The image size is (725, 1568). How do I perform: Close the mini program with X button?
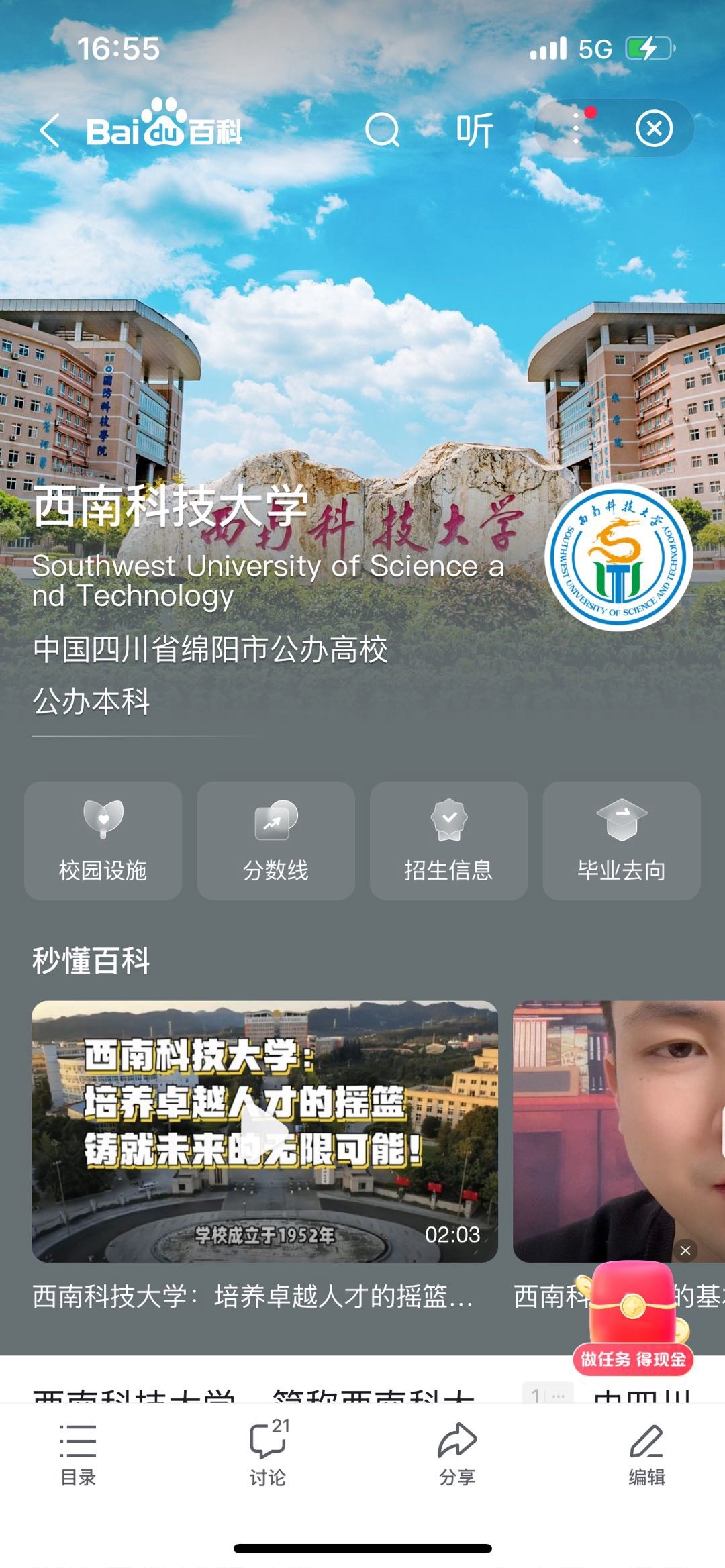[x=654, y=128]
